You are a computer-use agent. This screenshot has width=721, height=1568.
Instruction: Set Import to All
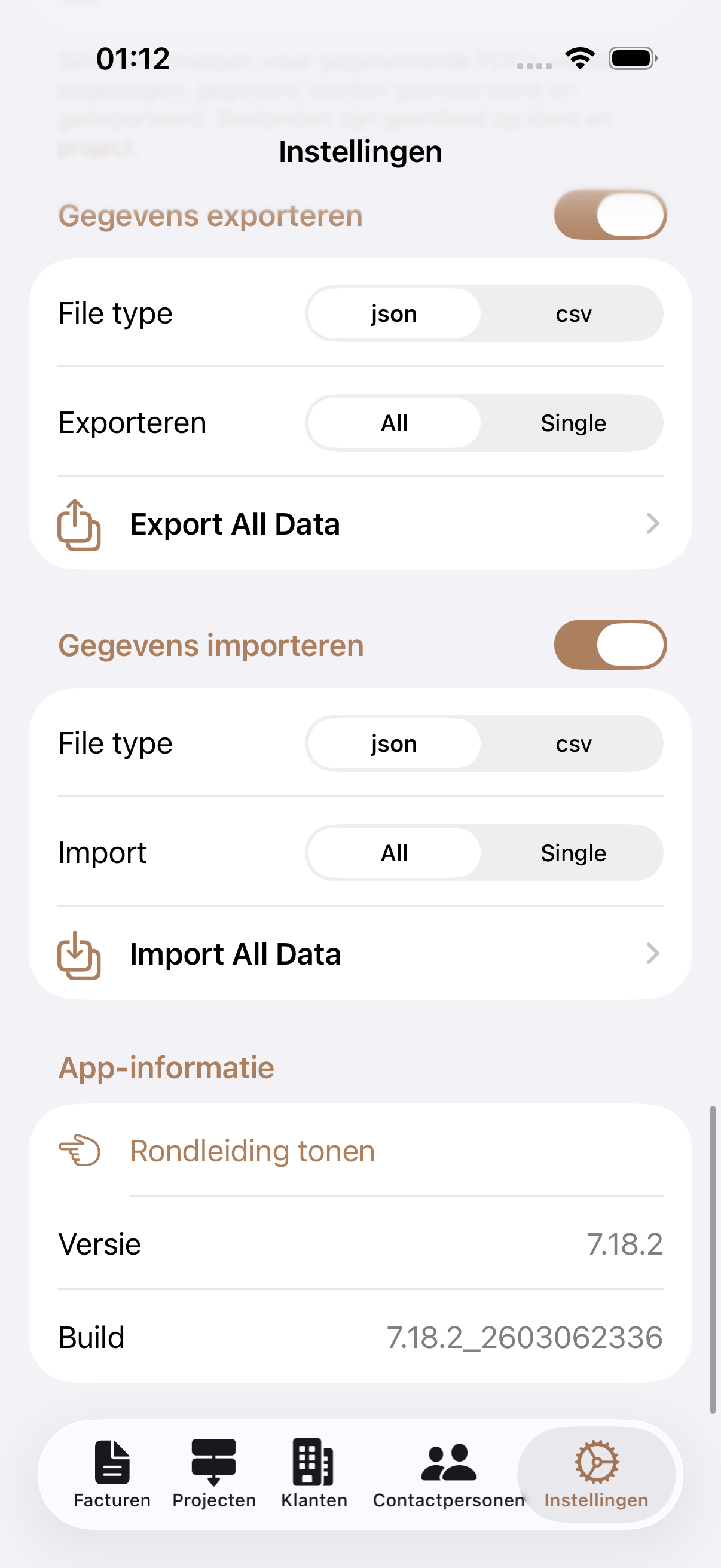click(x=394, y=853)
